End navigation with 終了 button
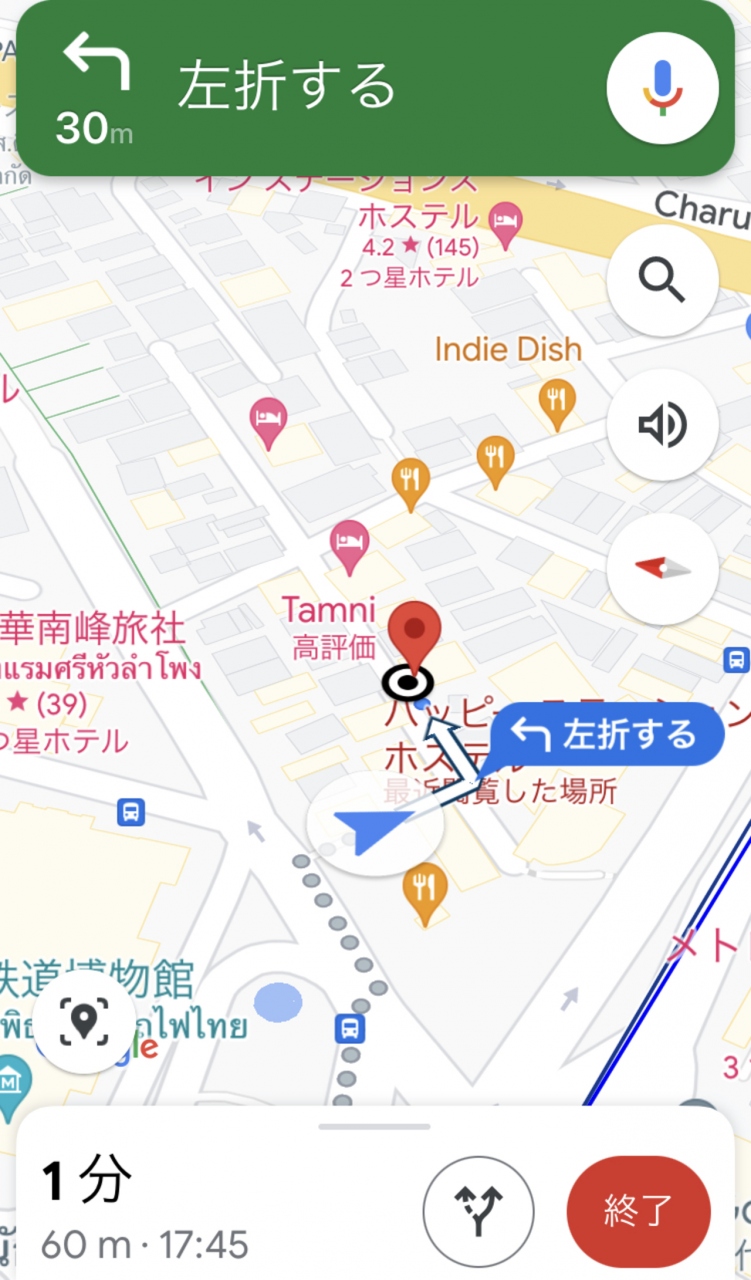 [638, 1213]
